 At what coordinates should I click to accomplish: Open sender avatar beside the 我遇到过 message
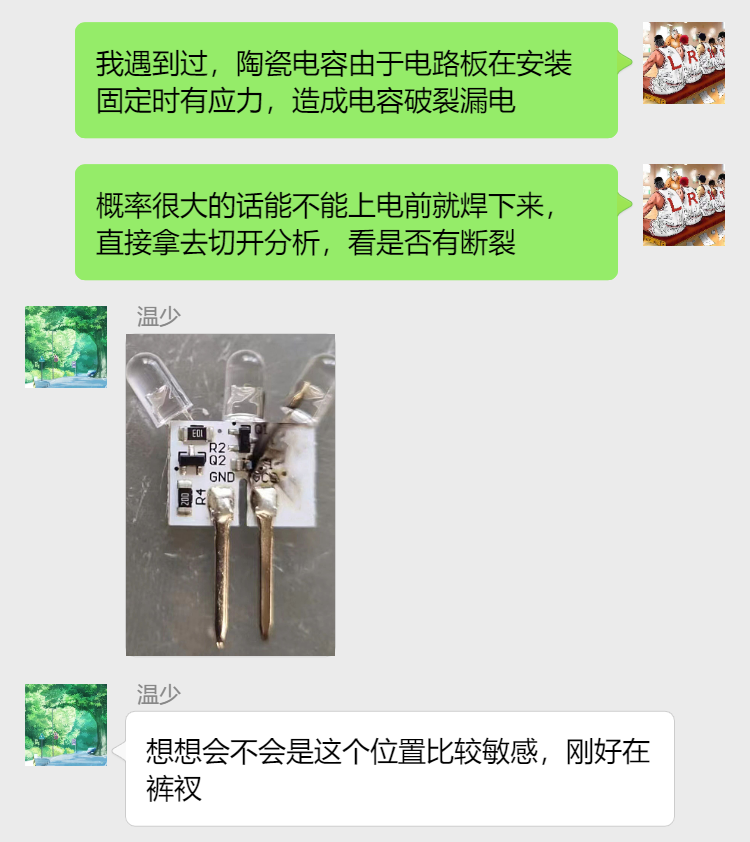point(683,62)
